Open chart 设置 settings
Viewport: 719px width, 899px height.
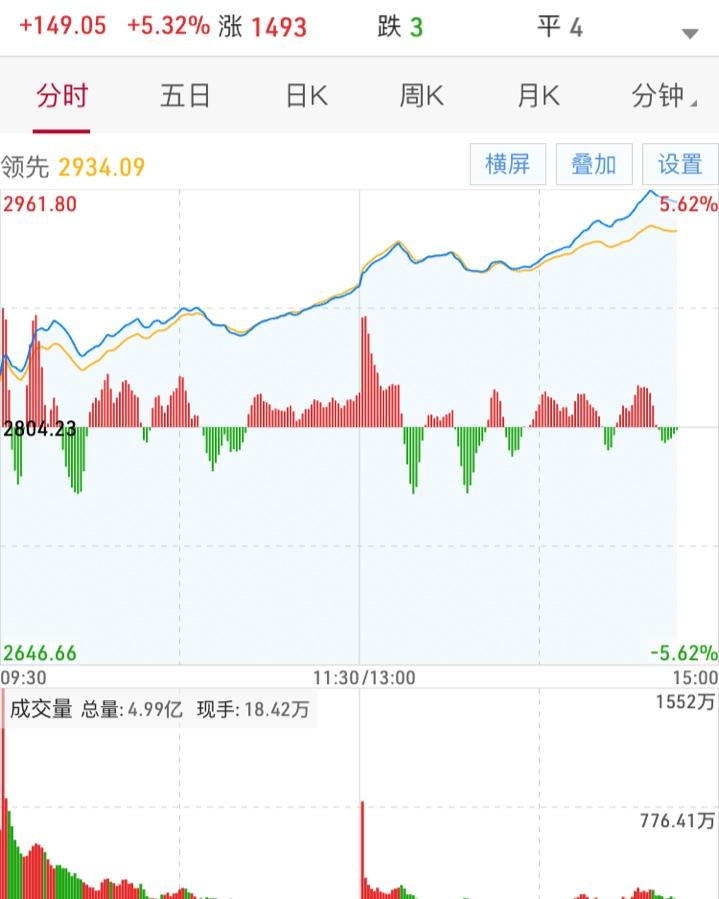click(679, 164)
